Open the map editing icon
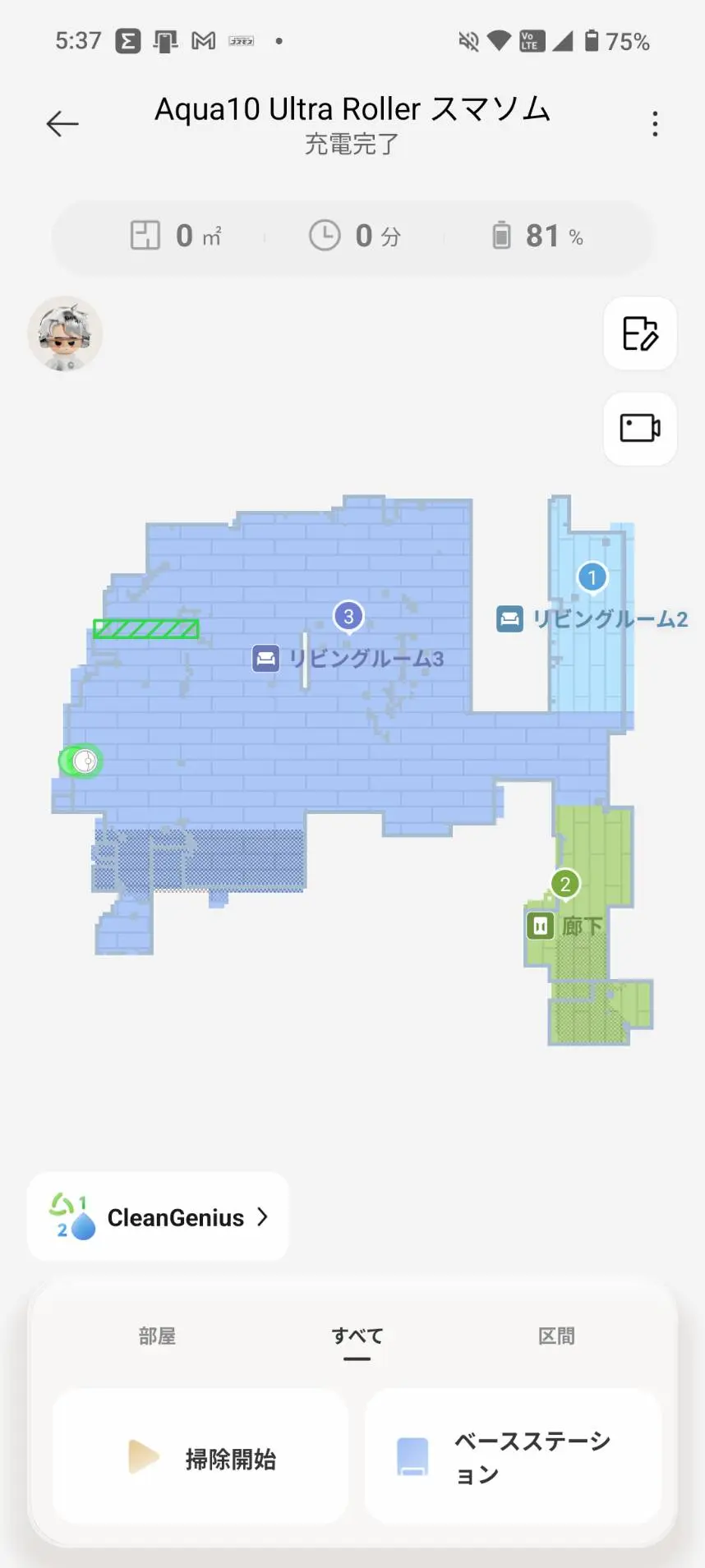Viewport: 705px width, 1568px height. [x=639, y=333]
